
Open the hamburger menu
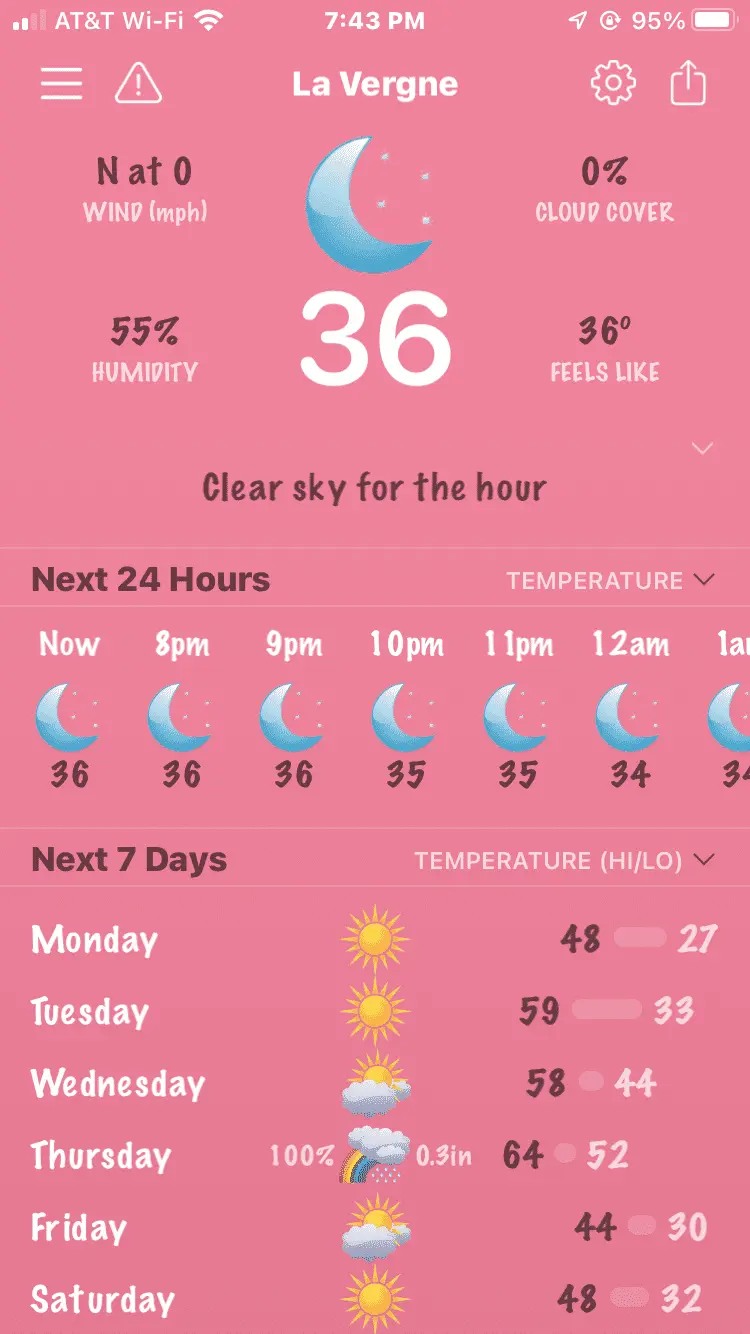pos(61,84)
